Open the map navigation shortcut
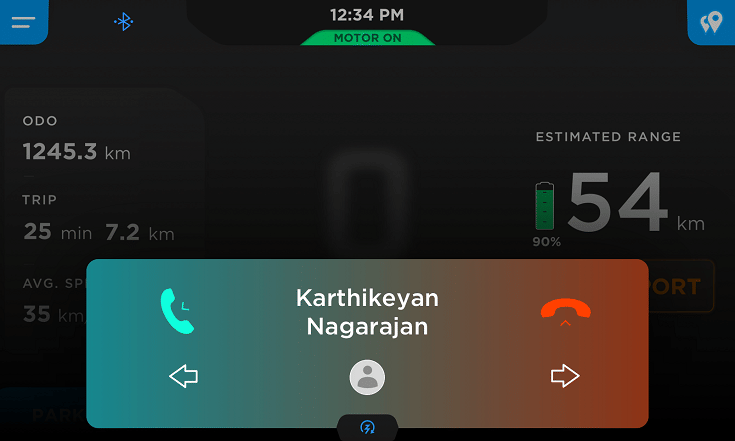This screenshot has height=441, width=735. tap(711, 22)
